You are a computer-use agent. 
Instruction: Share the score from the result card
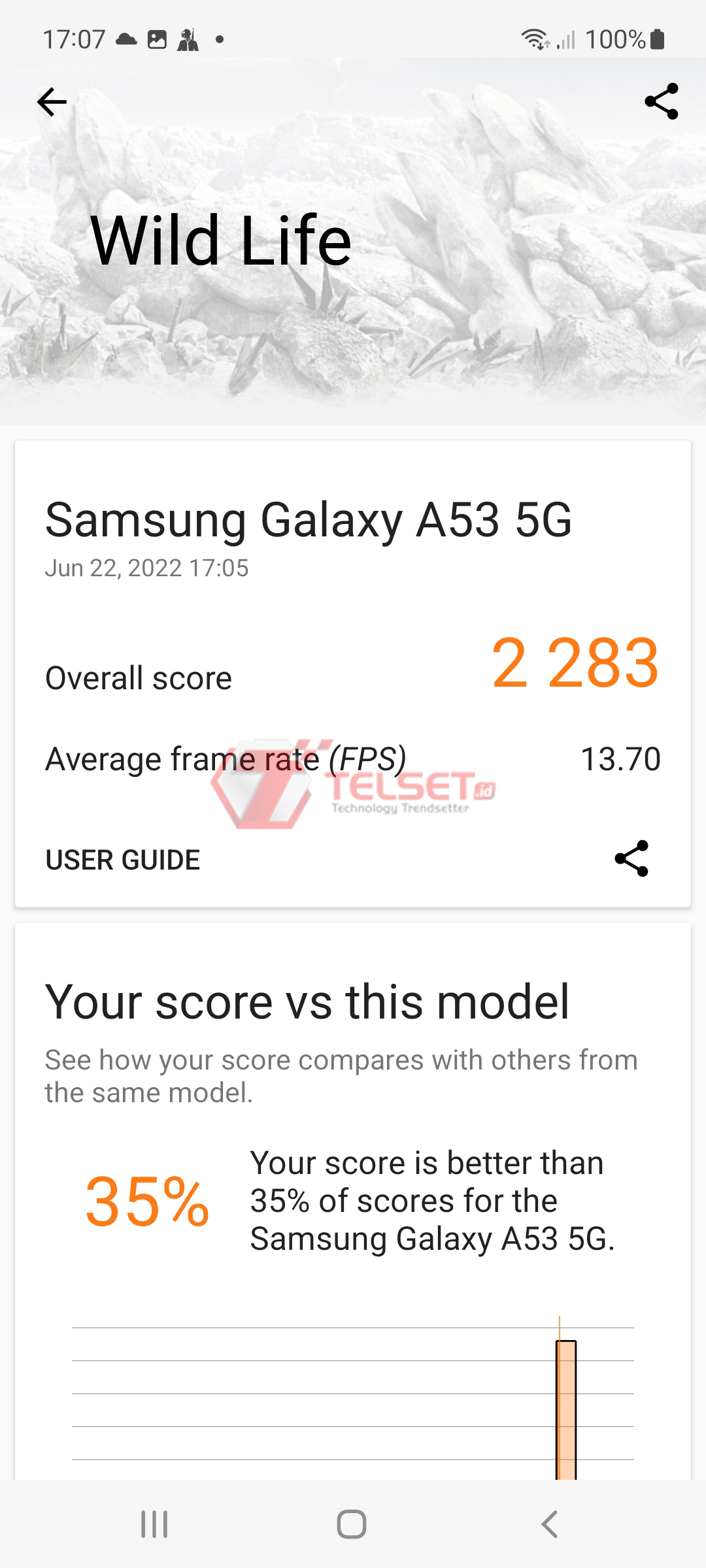click(631, 858)
